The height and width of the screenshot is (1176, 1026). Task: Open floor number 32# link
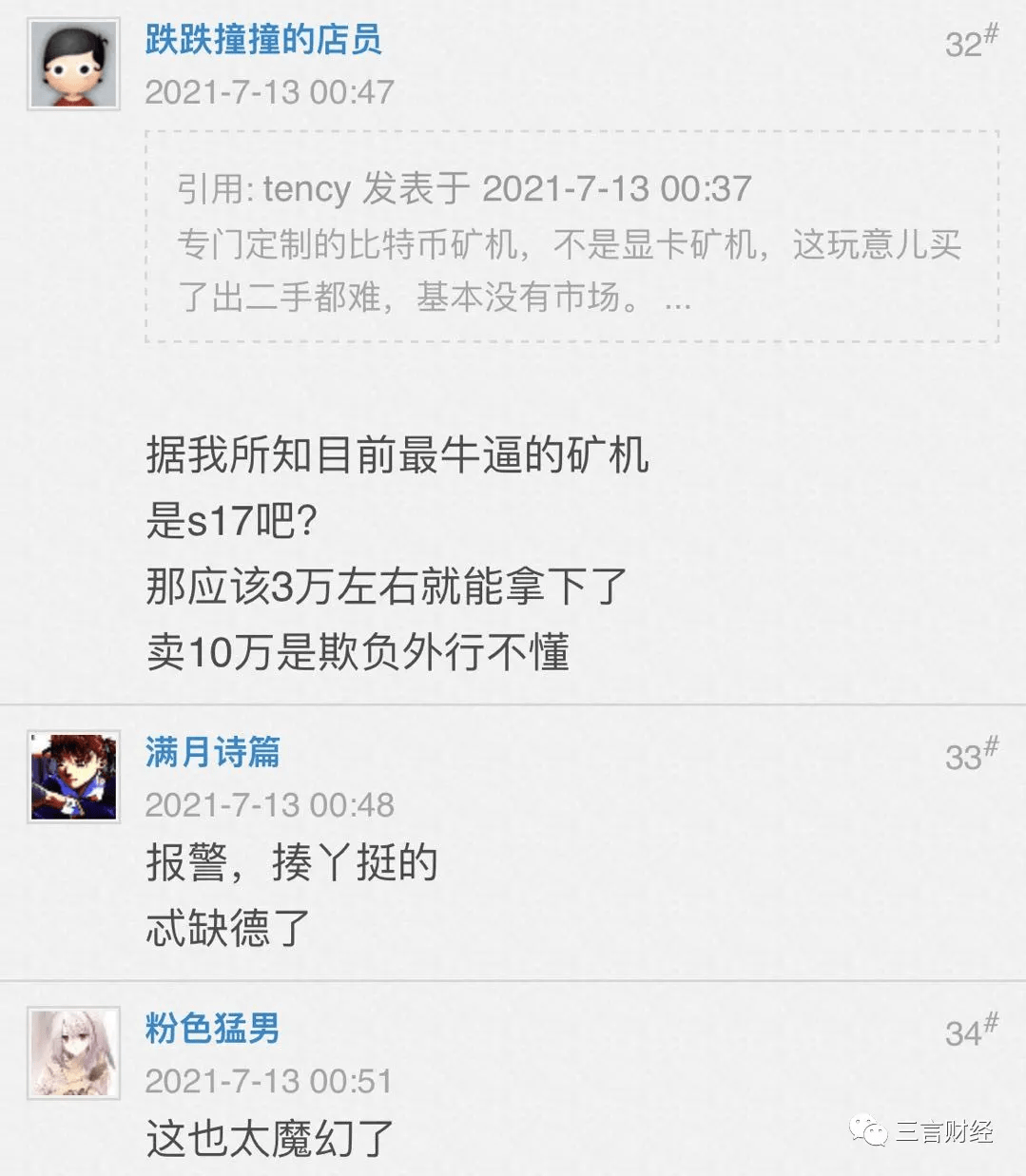click(970, 43)
